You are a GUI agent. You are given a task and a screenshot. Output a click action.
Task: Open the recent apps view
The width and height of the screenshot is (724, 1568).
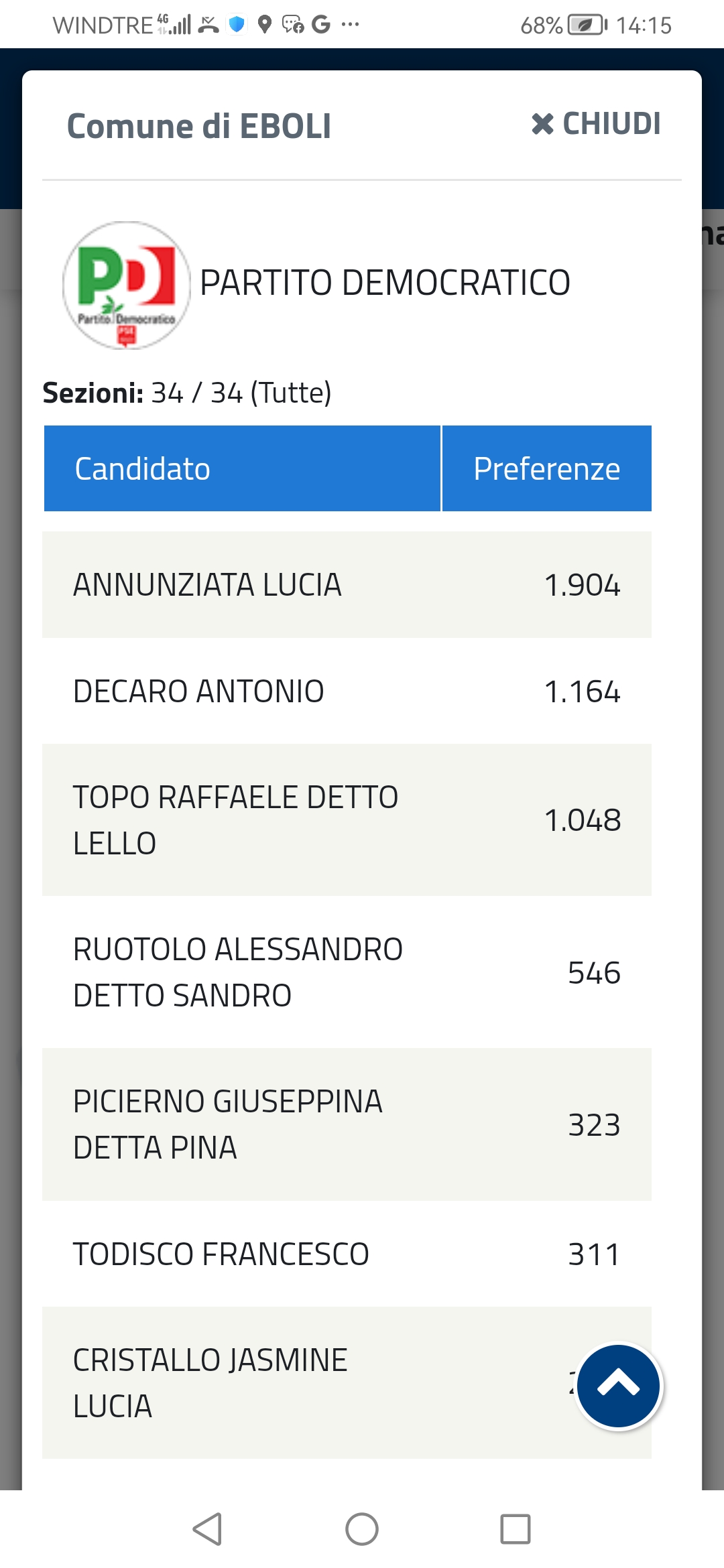pyautogui.click(x=516, y=1529)
